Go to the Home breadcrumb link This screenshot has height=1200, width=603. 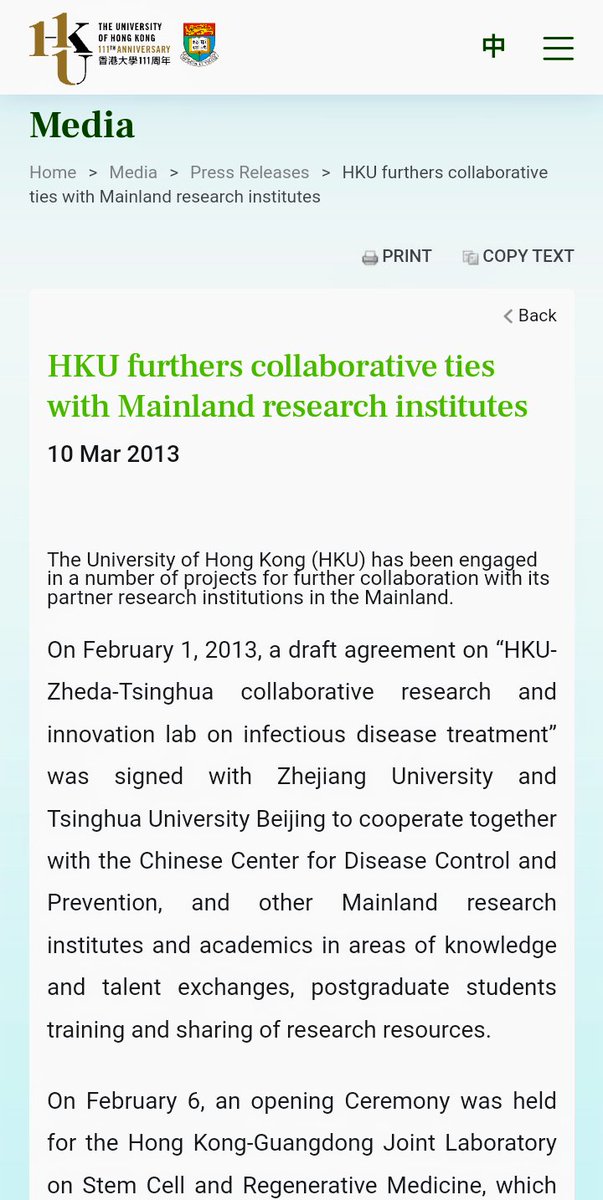tap(53, 172)
